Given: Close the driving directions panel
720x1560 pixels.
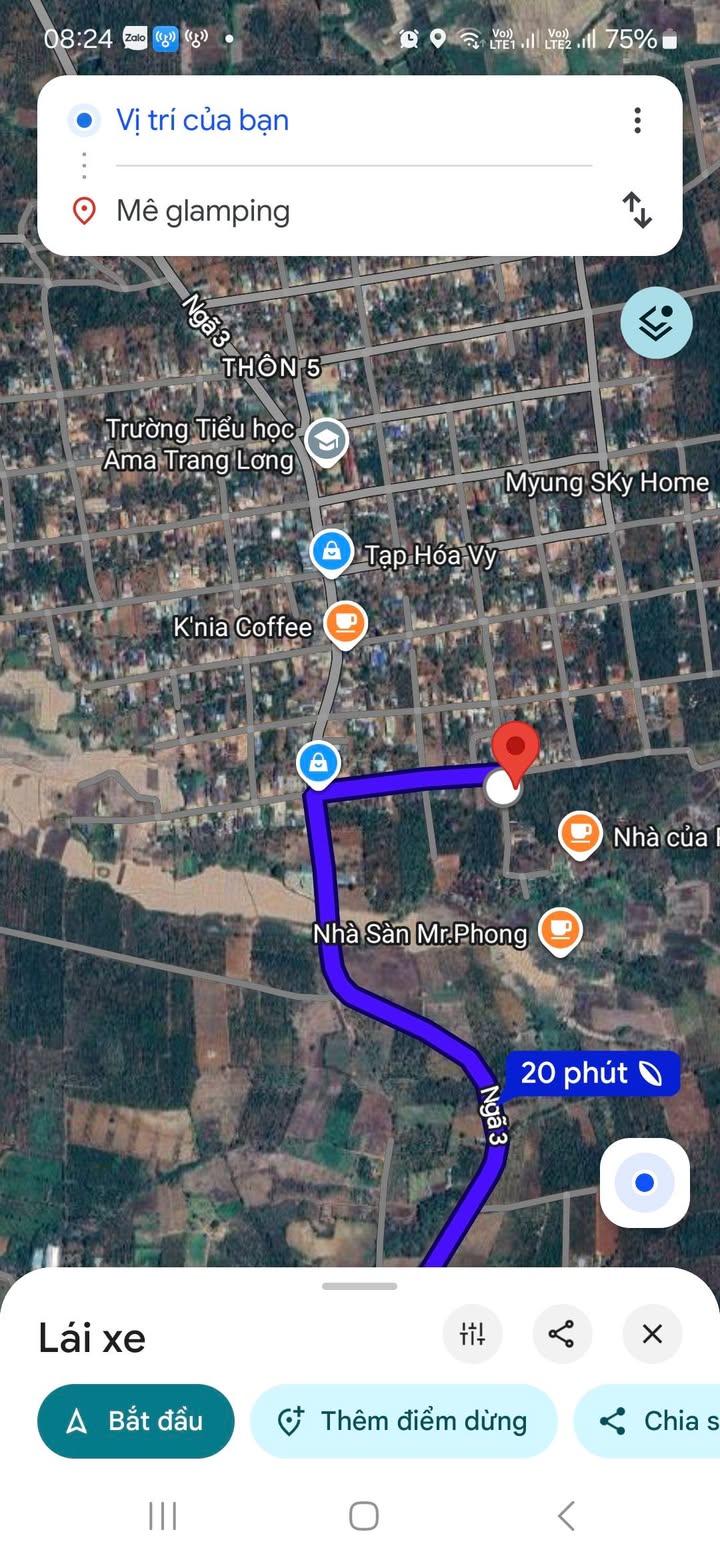Looking at the screenshot, I should point(652,1334).
